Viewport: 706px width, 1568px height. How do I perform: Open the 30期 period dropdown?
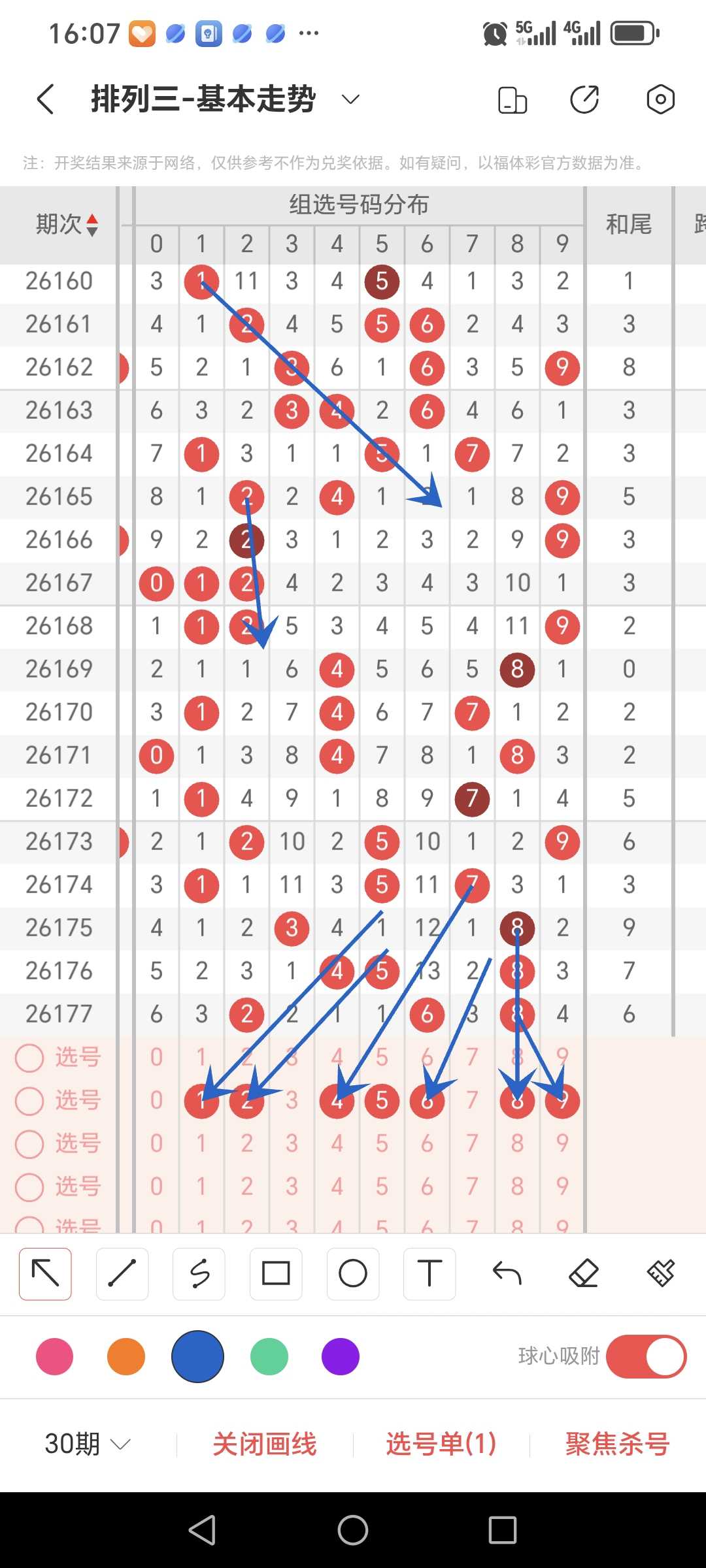[88, 1444]
